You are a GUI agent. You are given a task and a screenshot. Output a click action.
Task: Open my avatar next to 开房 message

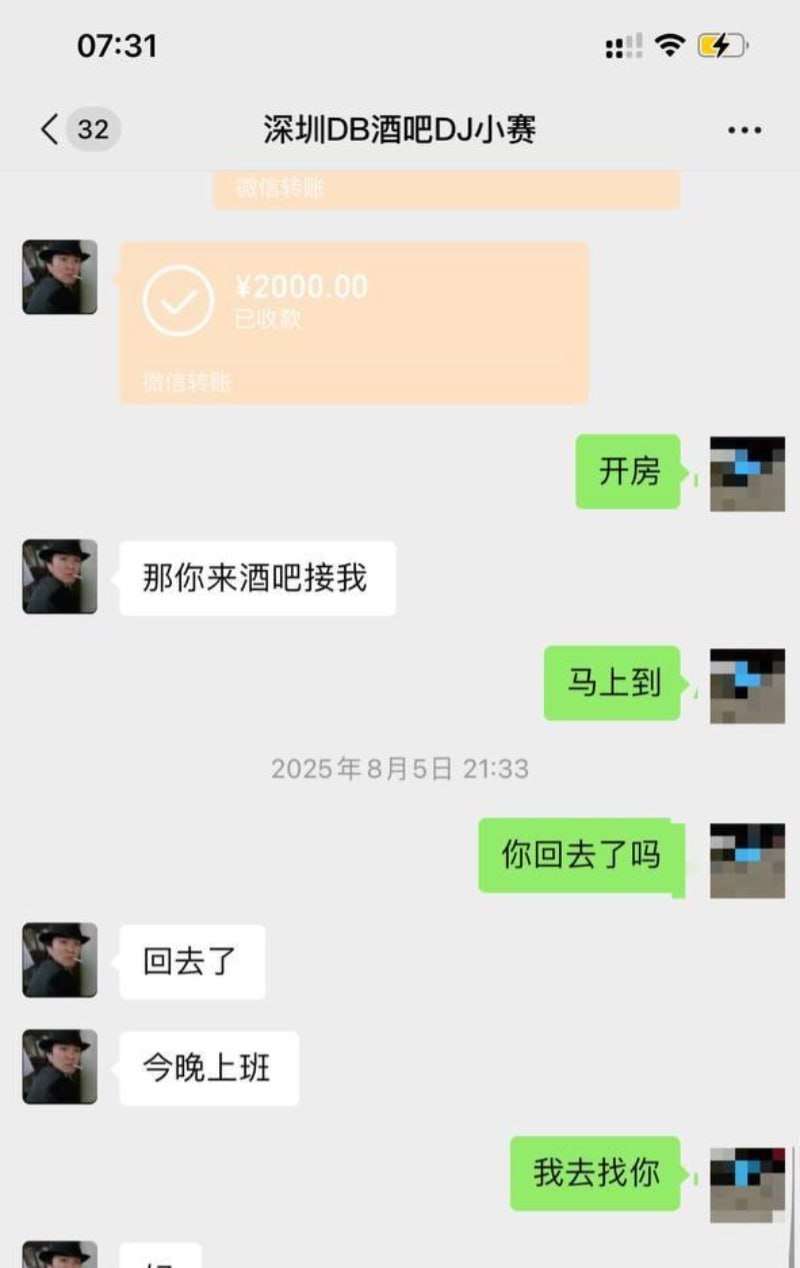(747, 473)
